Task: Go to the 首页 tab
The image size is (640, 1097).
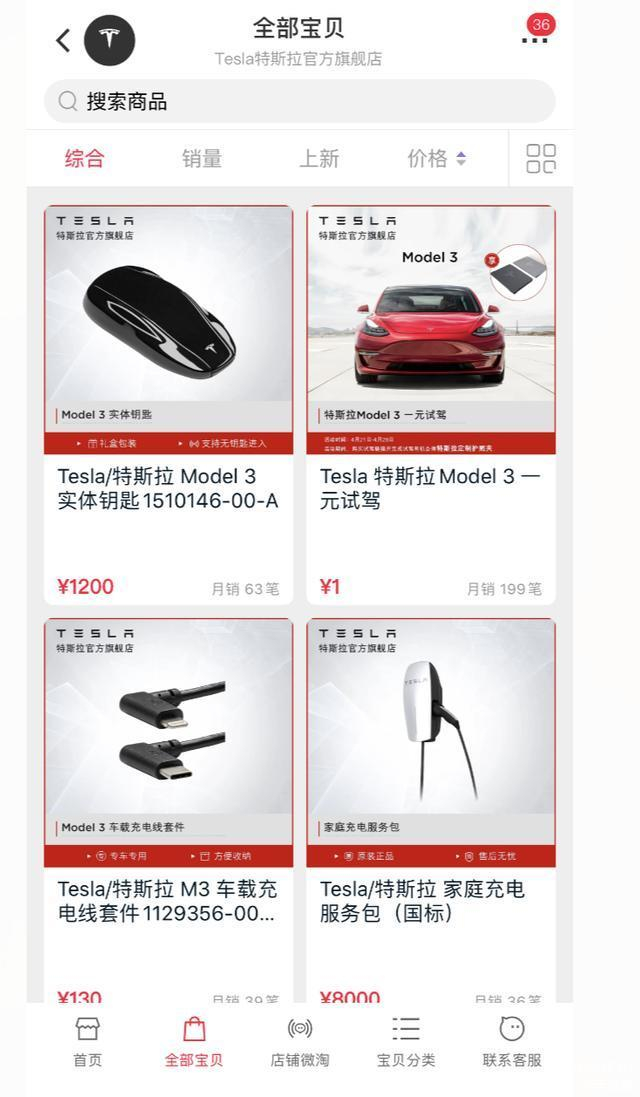Action: pos(88,1041)
